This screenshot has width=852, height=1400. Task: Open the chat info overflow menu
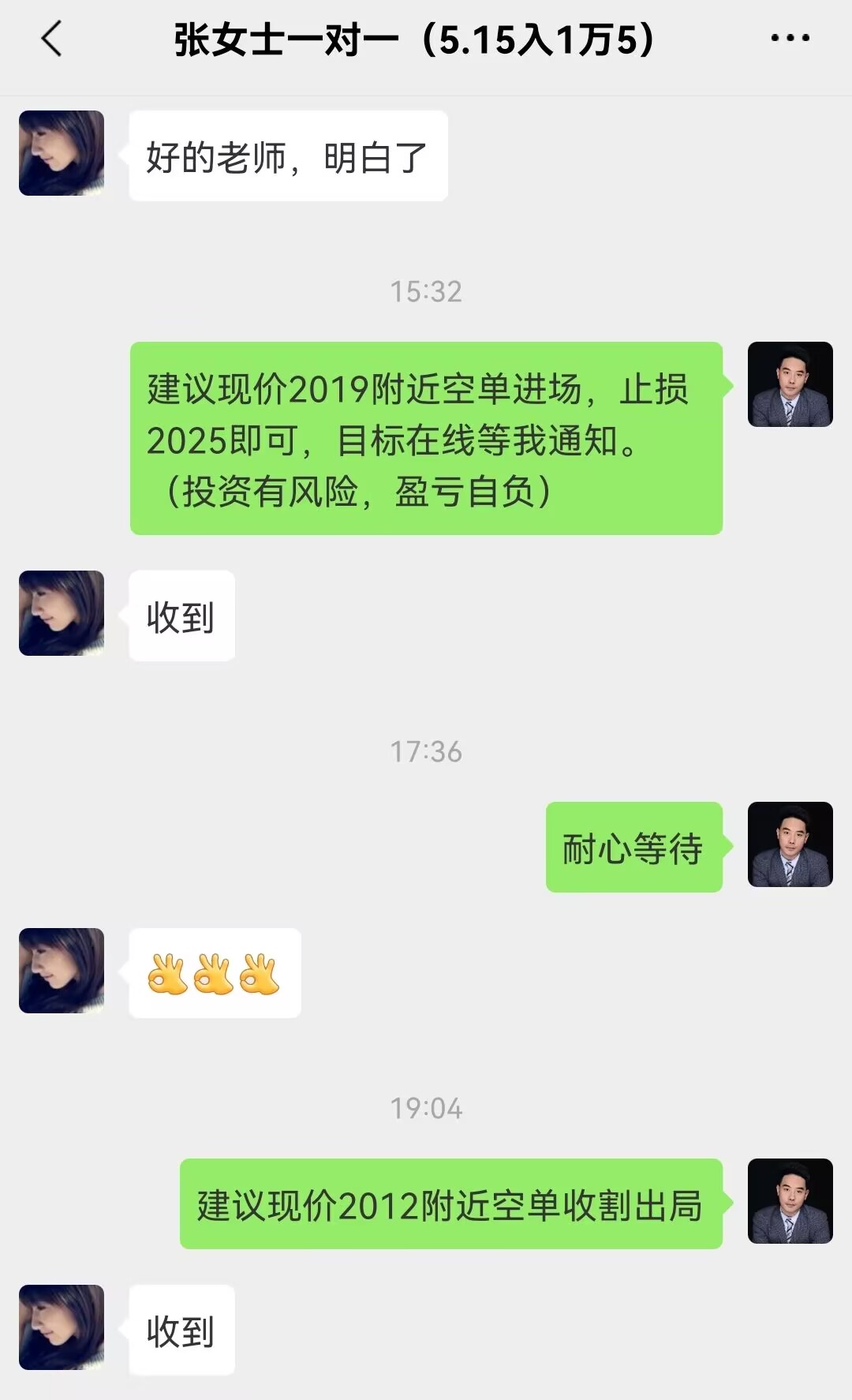[x=790, y=38]
